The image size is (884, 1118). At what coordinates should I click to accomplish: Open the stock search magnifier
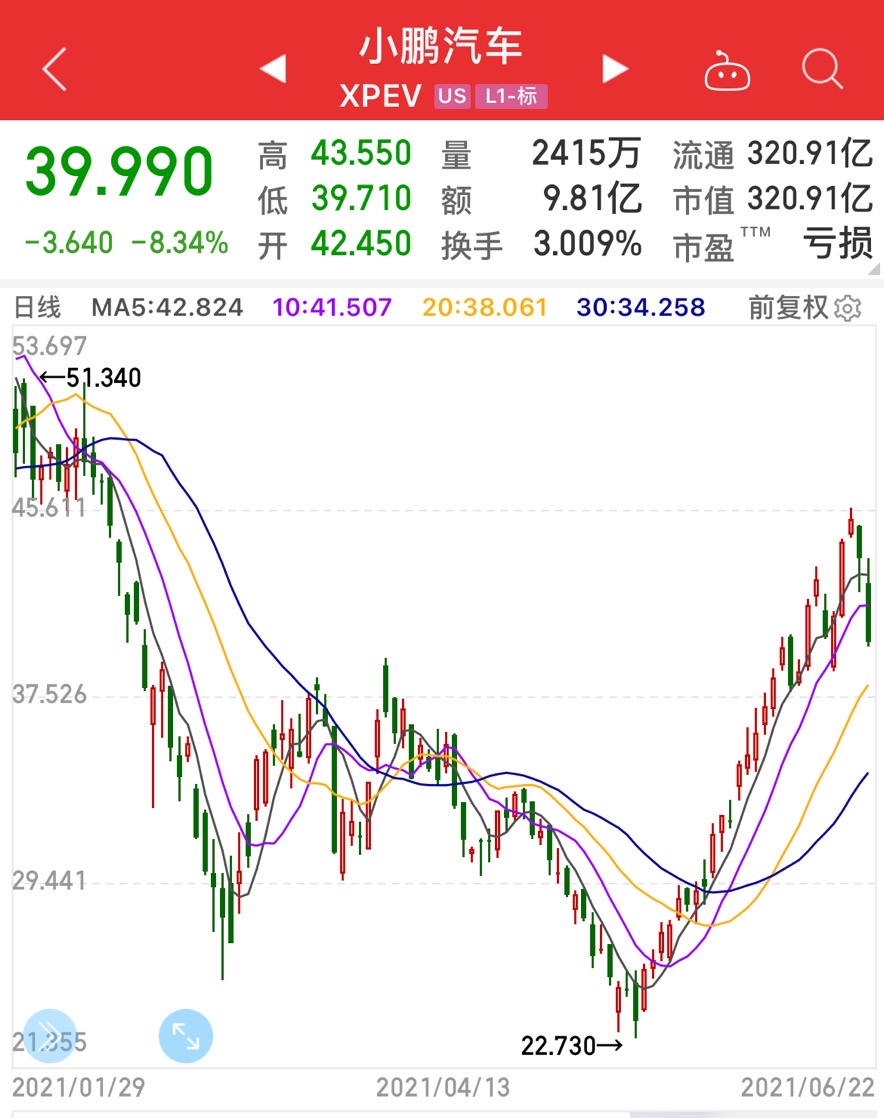click(822, 70)
